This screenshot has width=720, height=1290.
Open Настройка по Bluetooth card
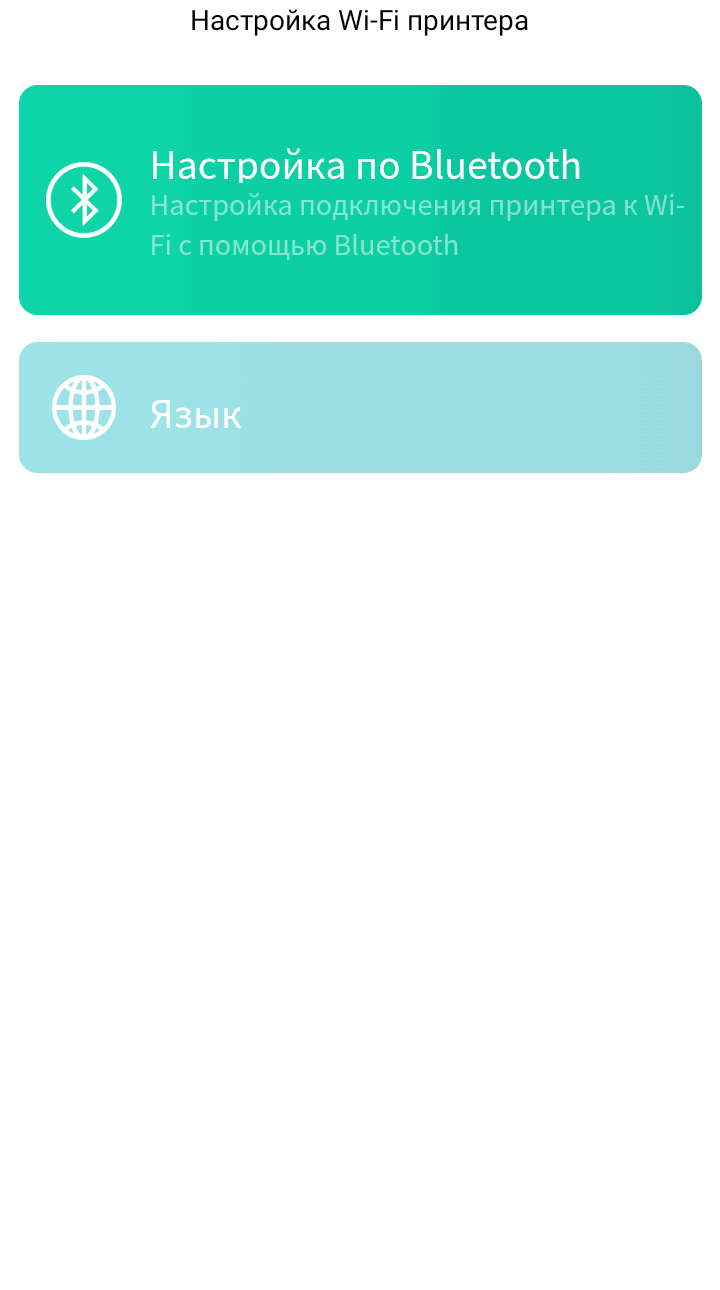(x=360, y=200)
